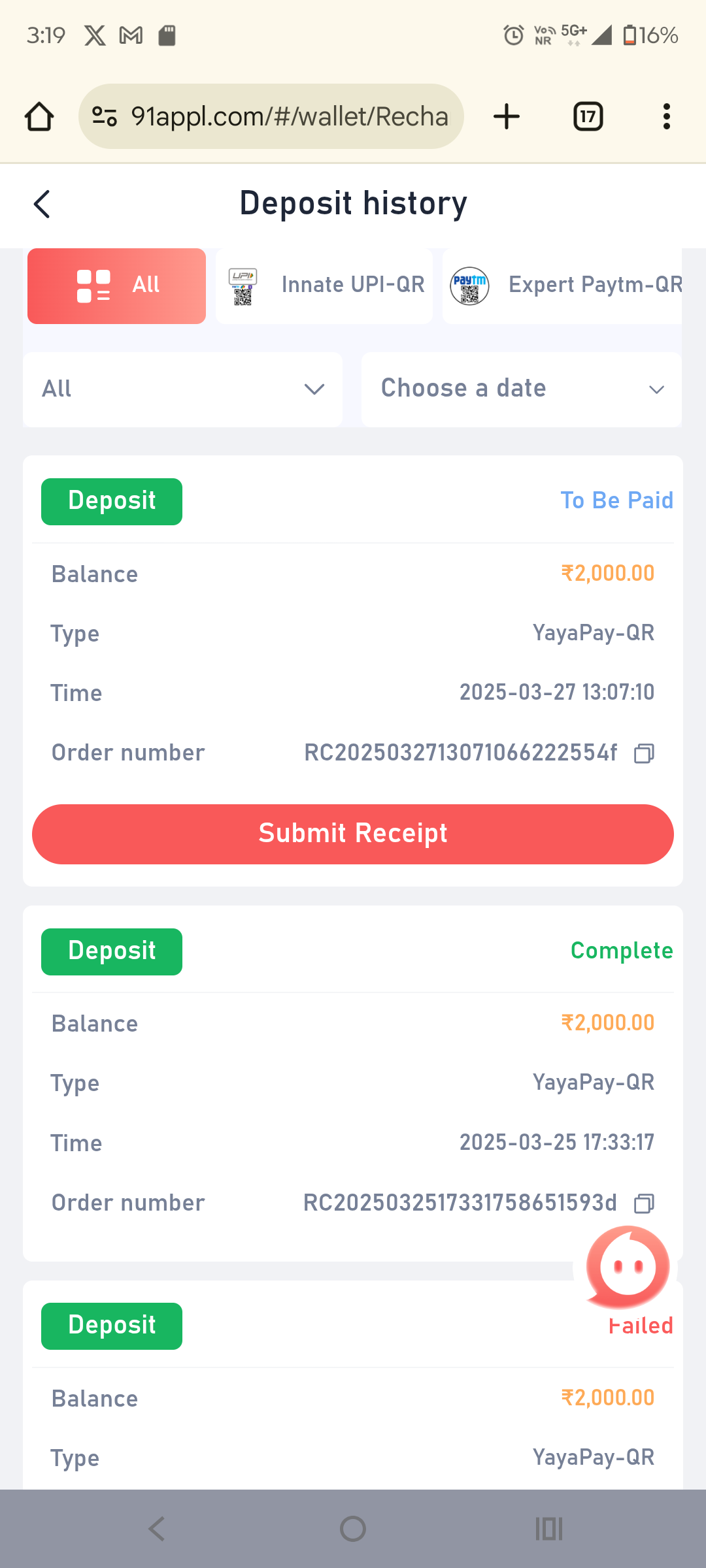Open the customer support chat bubble

(628, 1267)
